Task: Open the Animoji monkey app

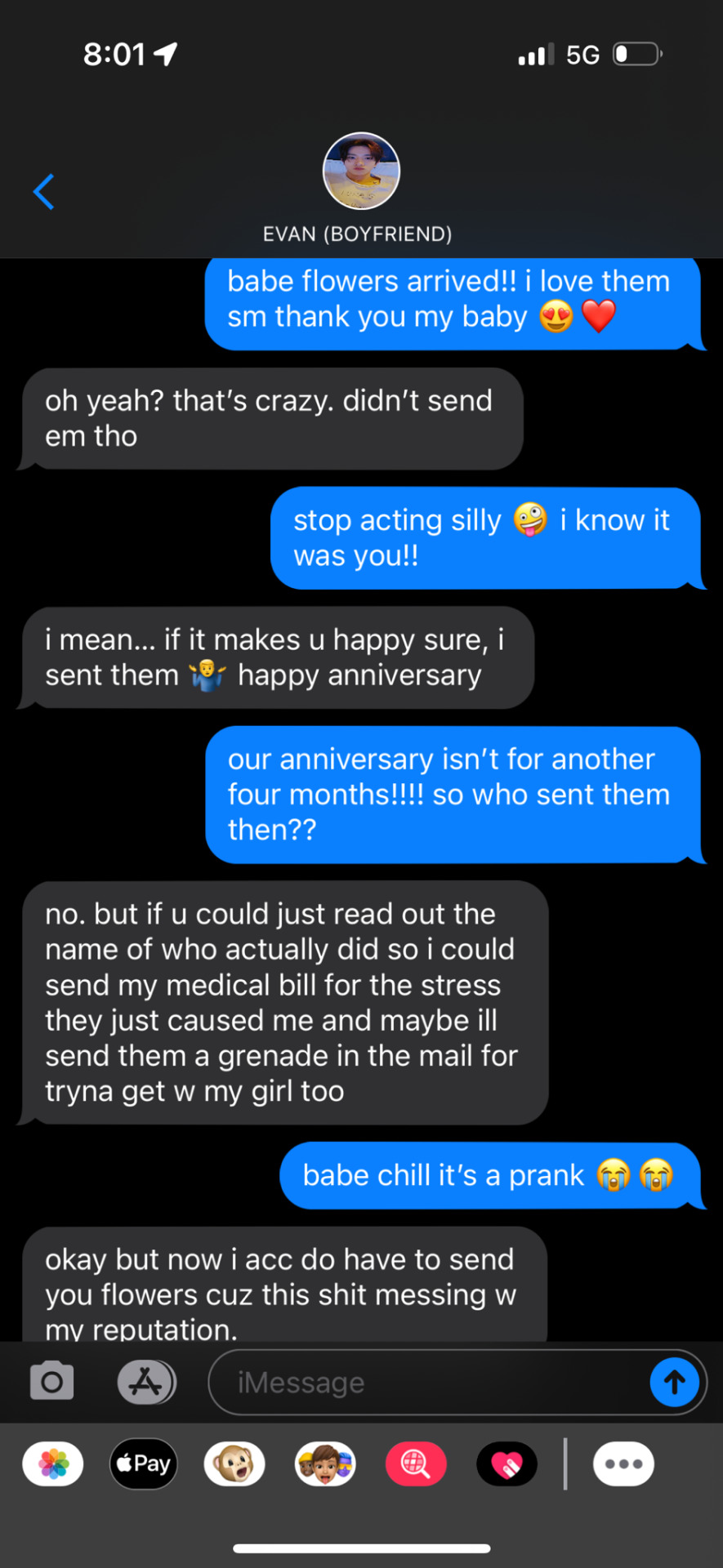Action: point(234,1463)
